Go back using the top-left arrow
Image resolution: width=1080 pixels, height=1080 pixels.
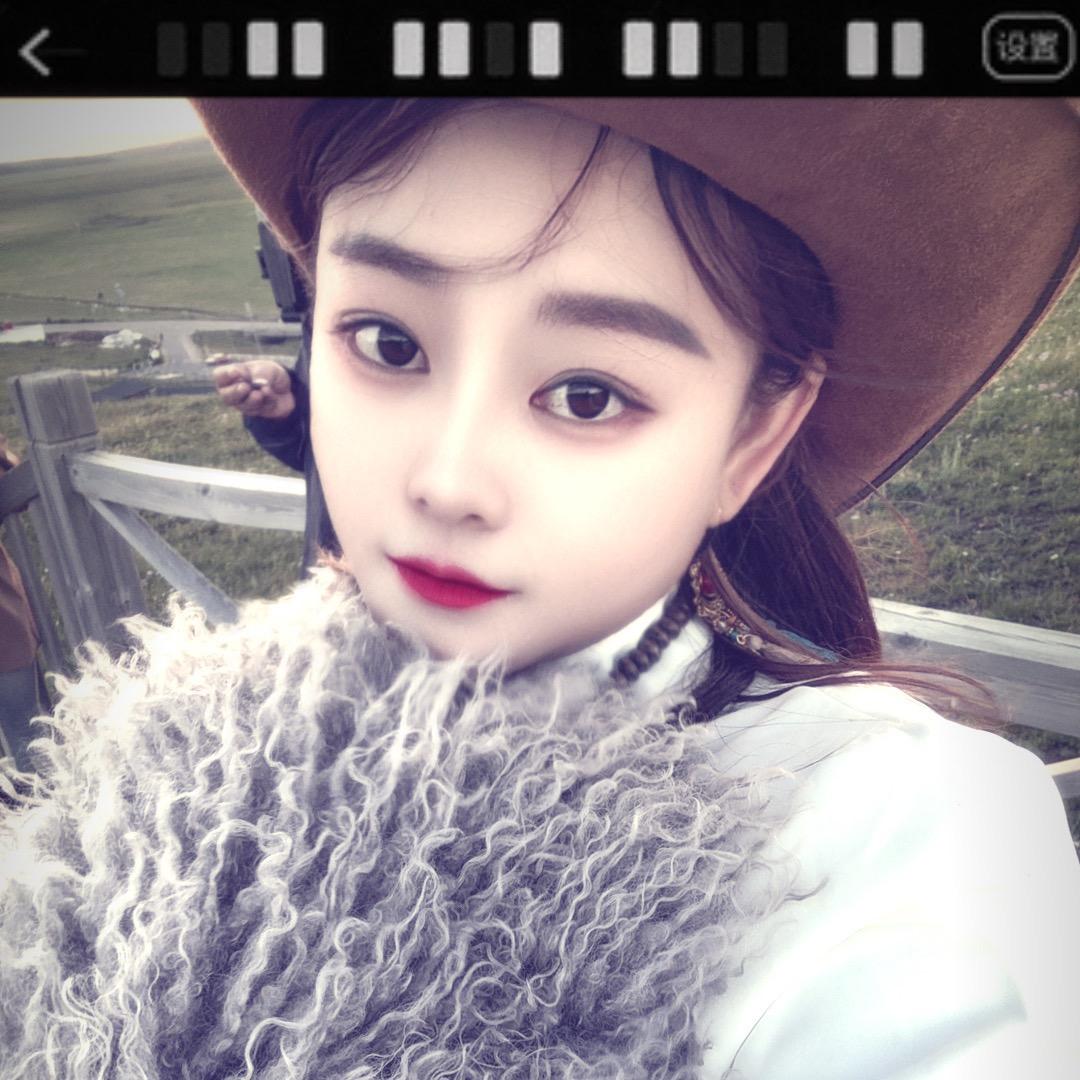pyautogui.click(x=37, y=52)
